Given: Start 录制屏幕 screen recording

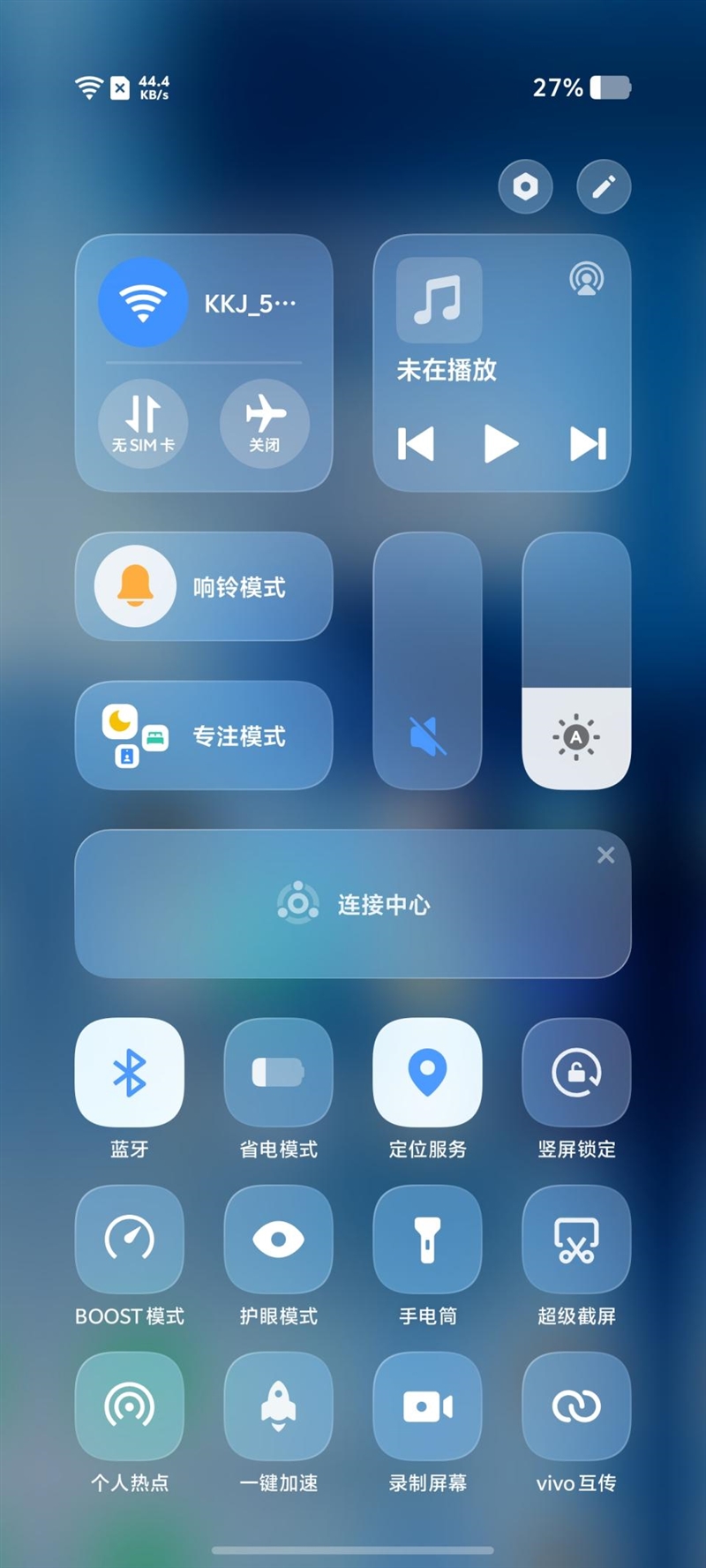Looking at the screenshot, I should click(427, 1406).
